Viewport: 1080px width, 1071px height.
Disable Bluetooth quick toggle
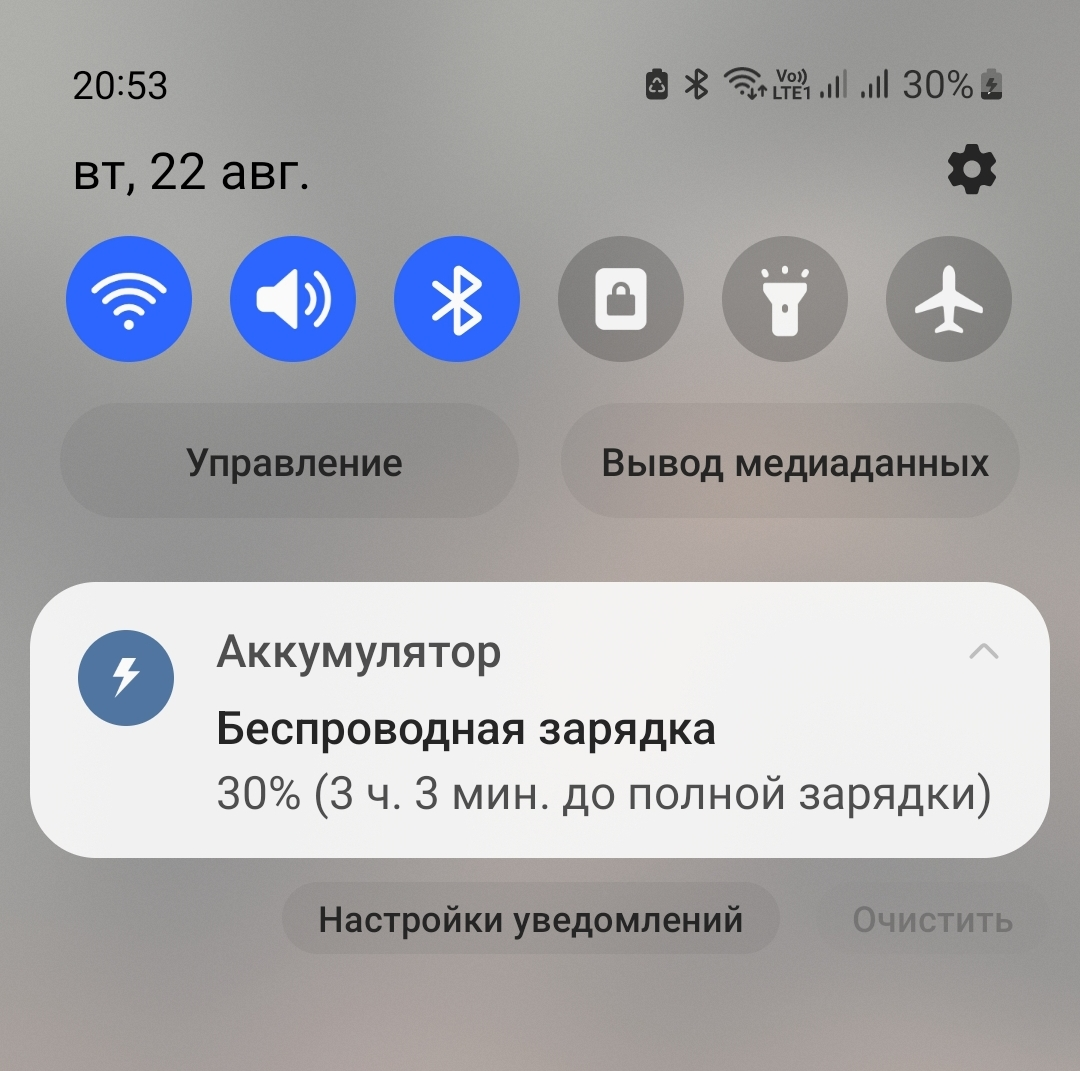coord(457,299)
